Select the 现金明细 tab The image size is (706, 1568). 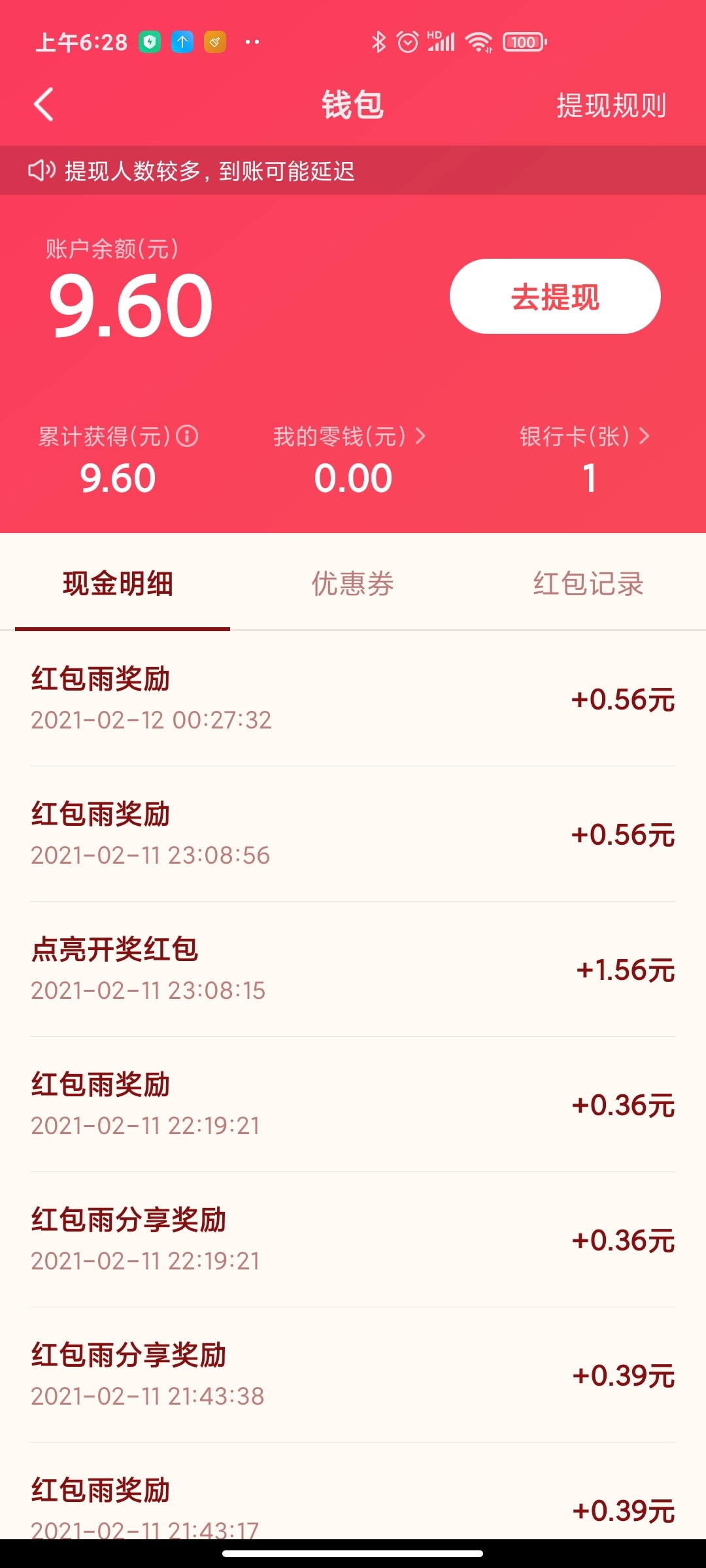118,583
